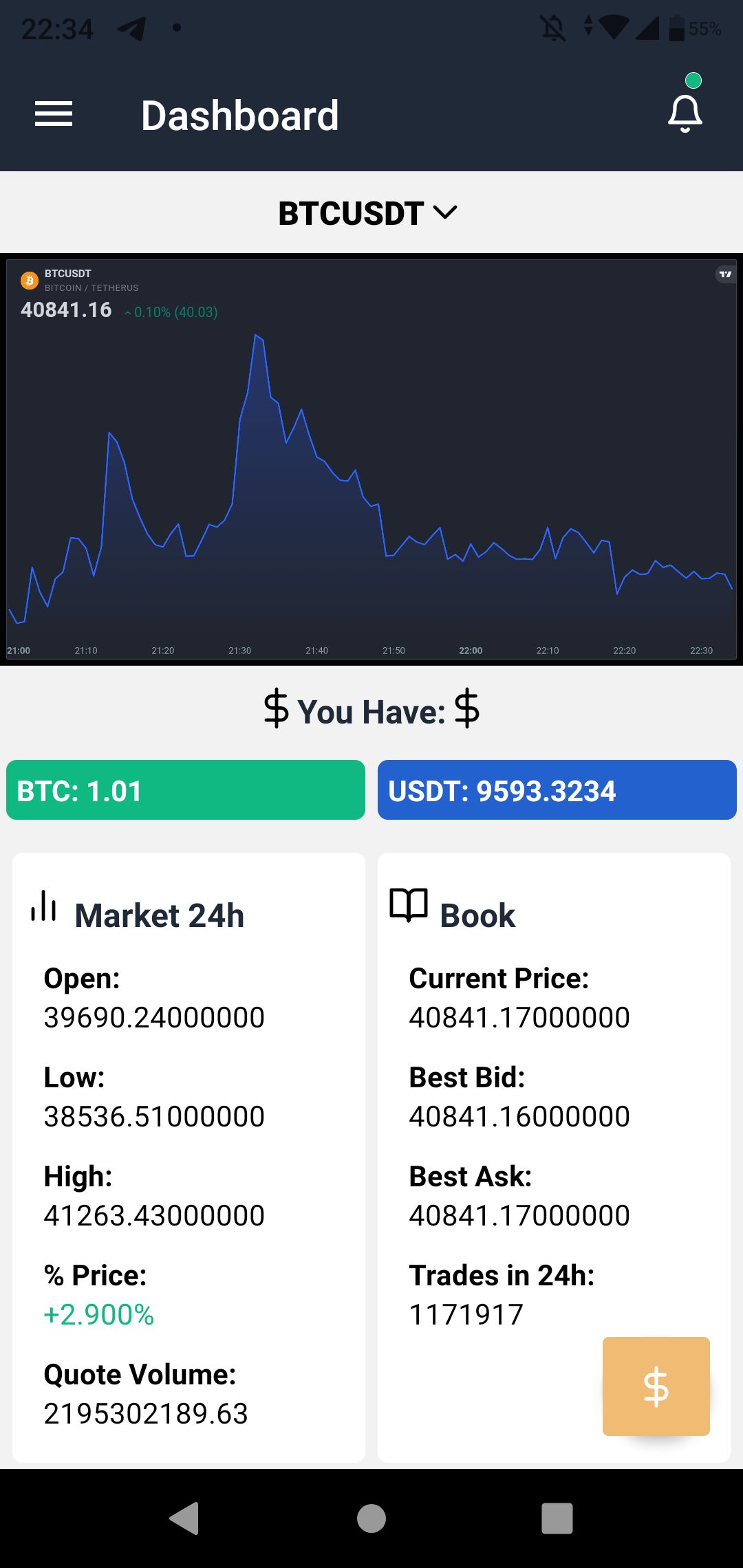This screenshot has width=743, height=1568.
Task: Open the recent apps view
Action: 557,1518
